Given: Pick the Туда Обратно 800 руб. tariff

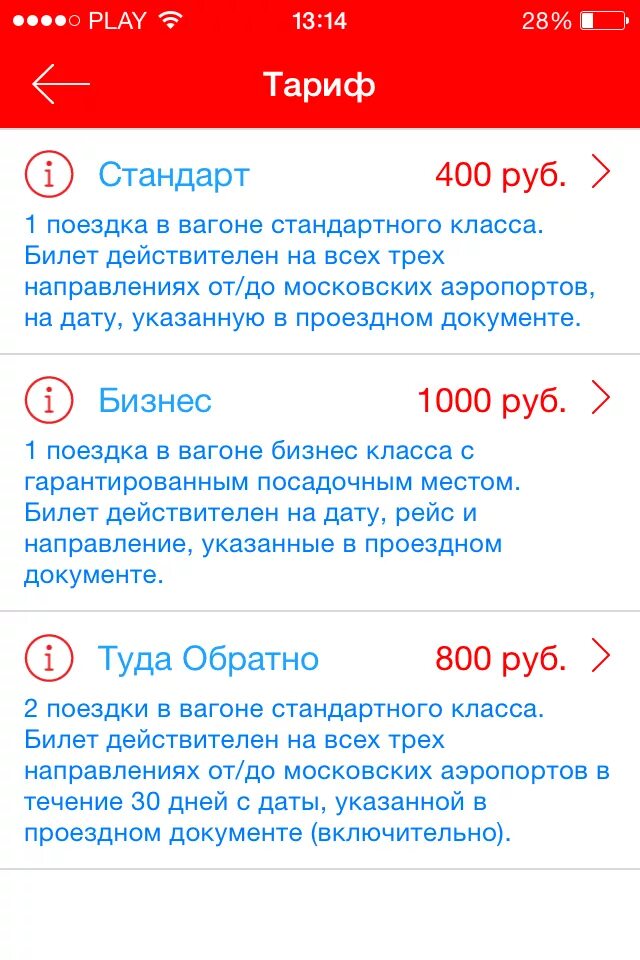Looking at the screenshot, I should [600, 657].
